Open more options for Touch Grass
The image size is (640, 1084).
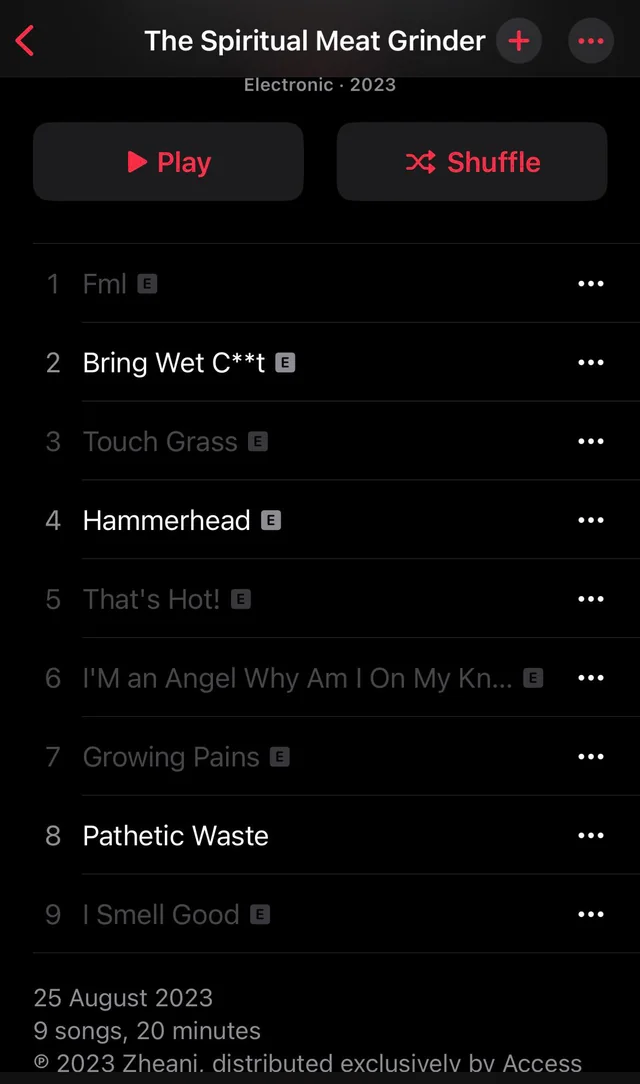click(590, 442)
